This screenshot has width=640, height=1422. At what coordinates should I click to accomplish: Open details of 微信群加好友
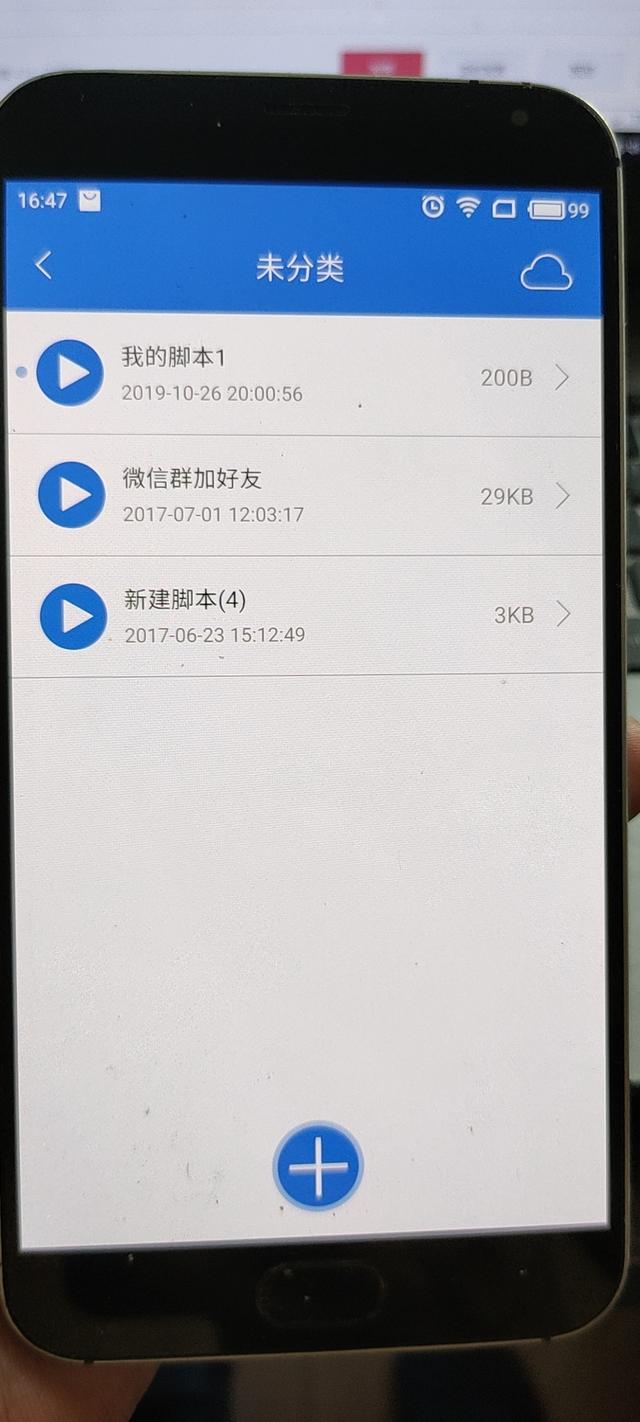point(563,495)
